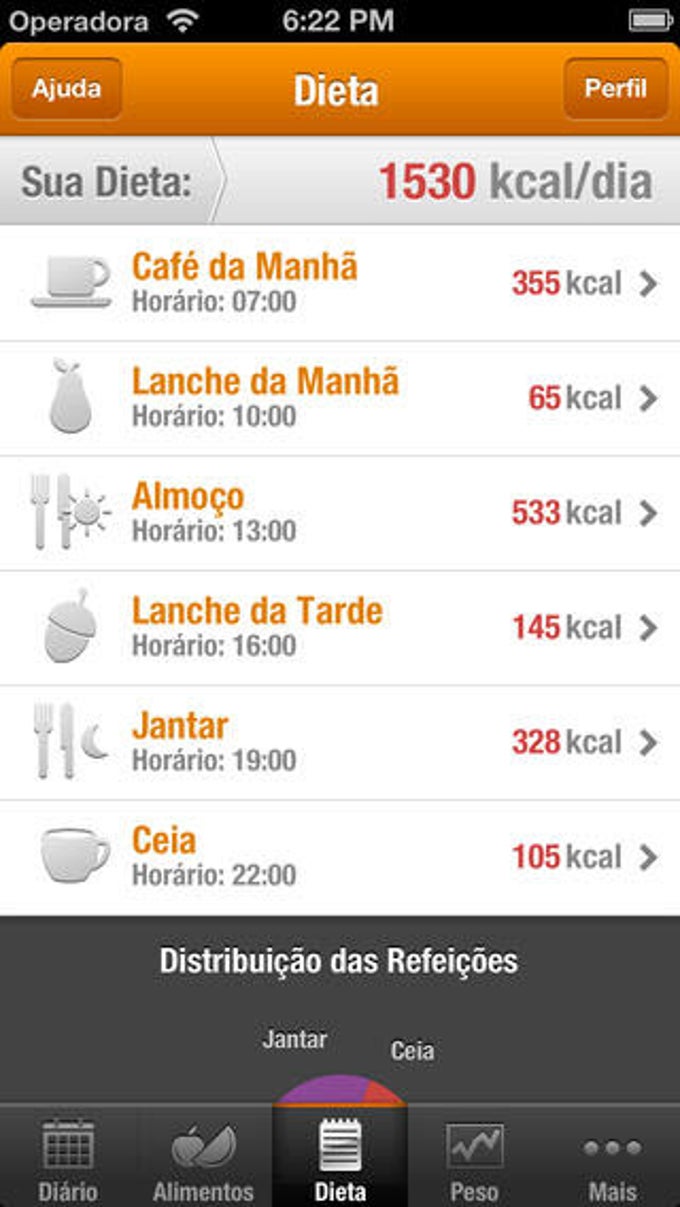The height and width of the screenshot is (1207, 680).
Task: Switch to the Peso tab
Action: click(x=475, y=1160)
